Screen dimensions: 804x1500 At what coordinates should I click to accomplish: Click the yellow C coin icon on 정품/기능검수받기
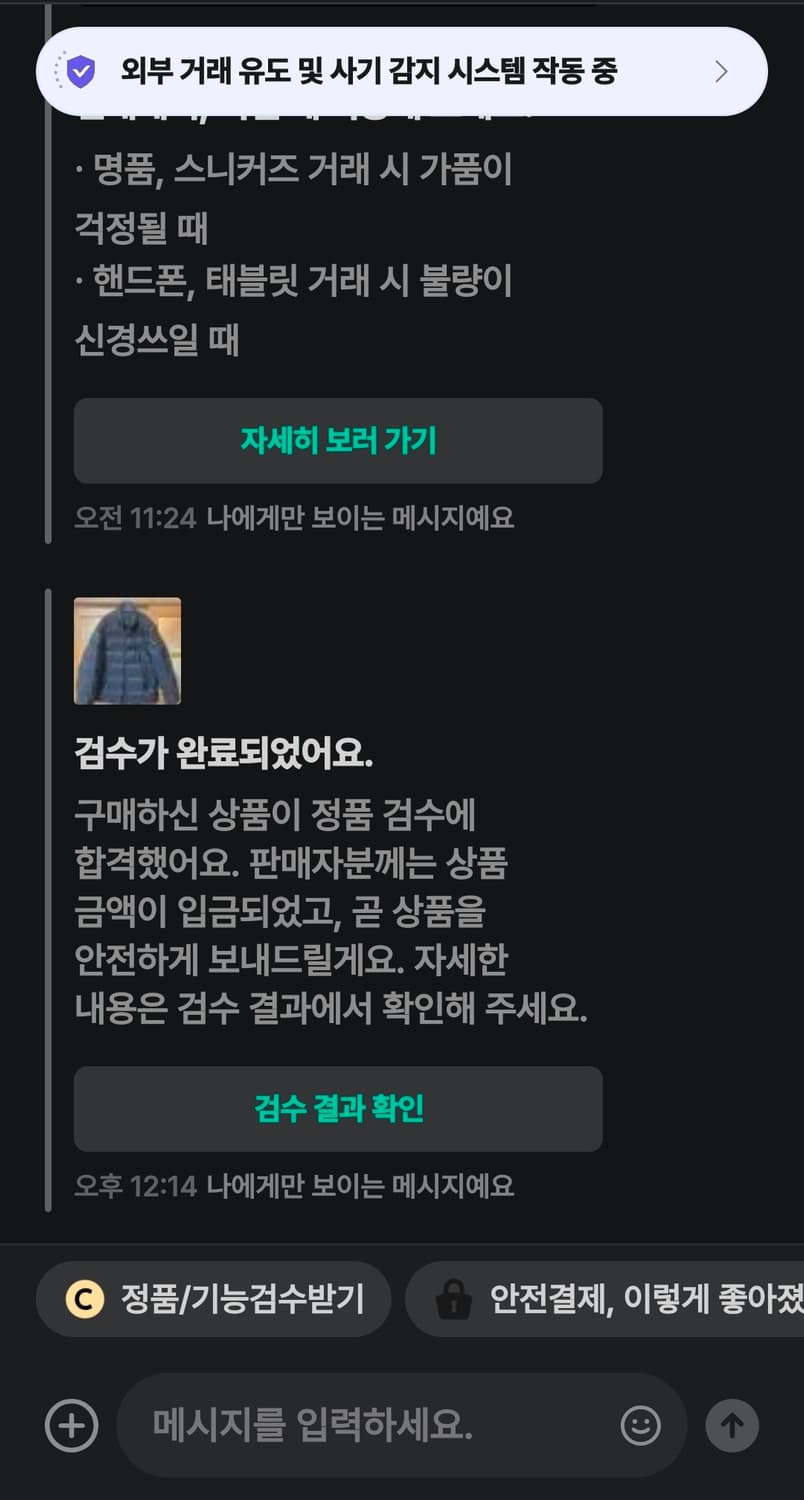tap(83, 1299)
